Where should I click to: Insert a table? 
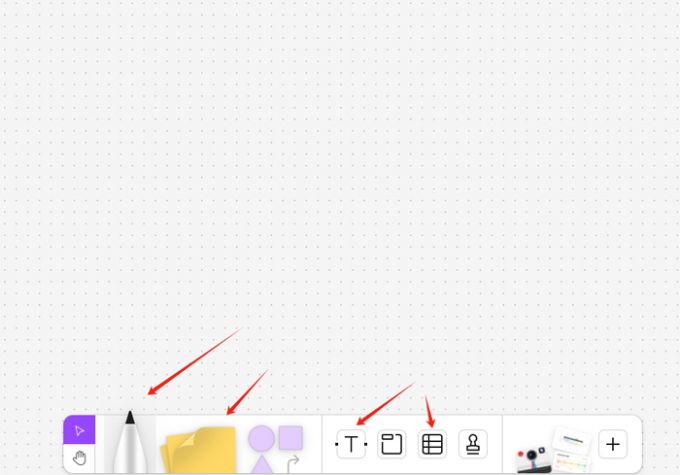432,444
